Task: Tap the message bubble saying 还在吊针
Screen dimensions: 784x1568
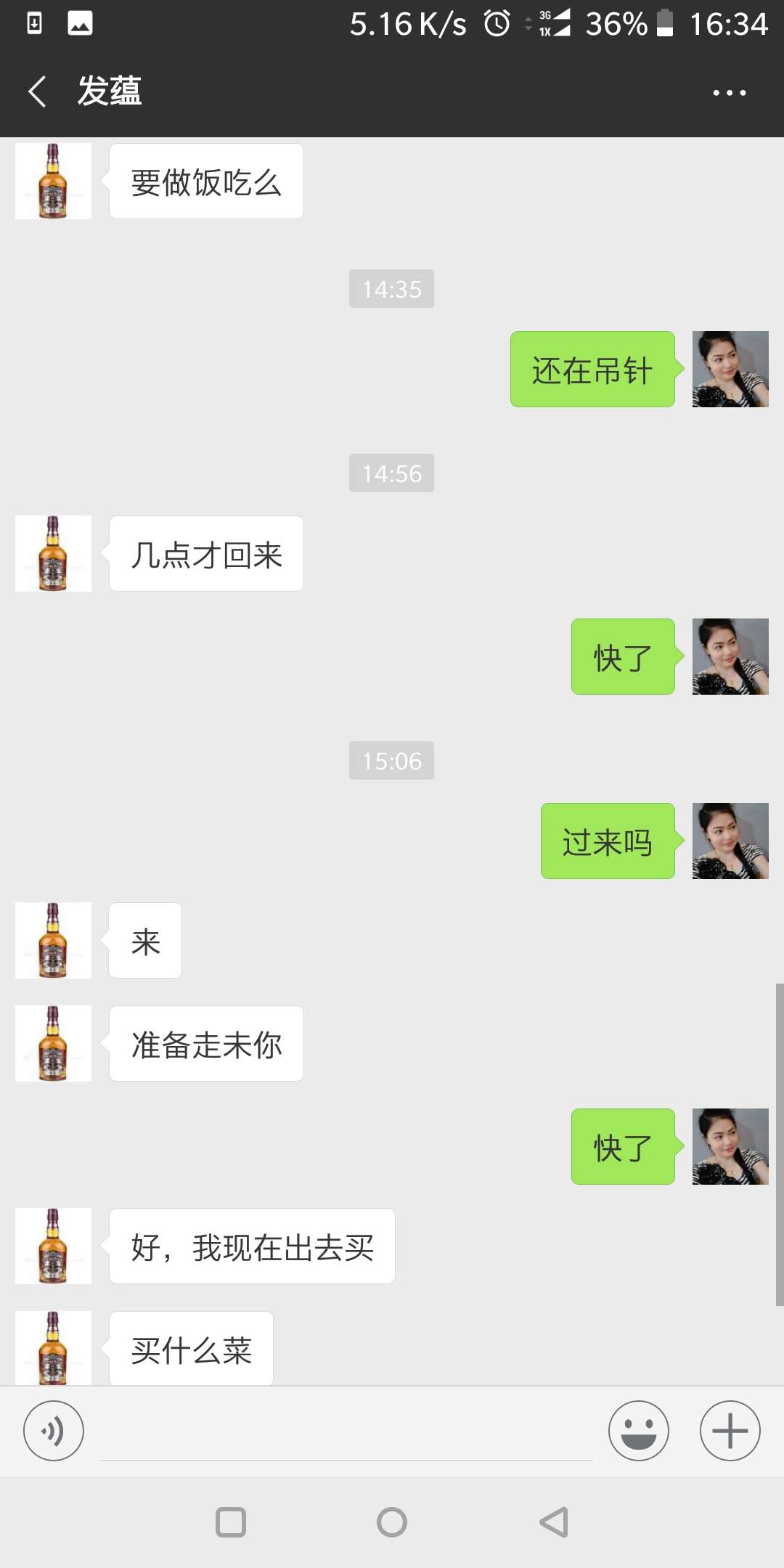Action: (x=592, y=370)
